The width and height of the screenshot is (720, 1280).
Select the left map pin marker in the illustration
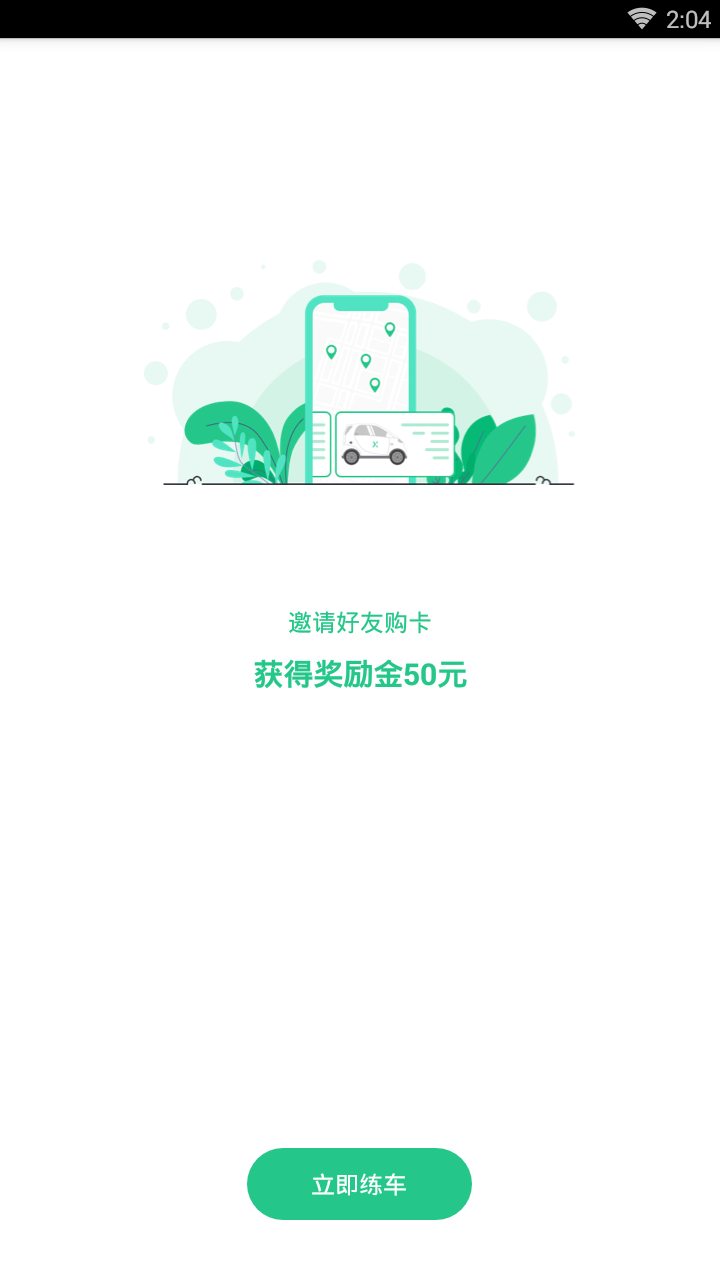coord(332,350)
